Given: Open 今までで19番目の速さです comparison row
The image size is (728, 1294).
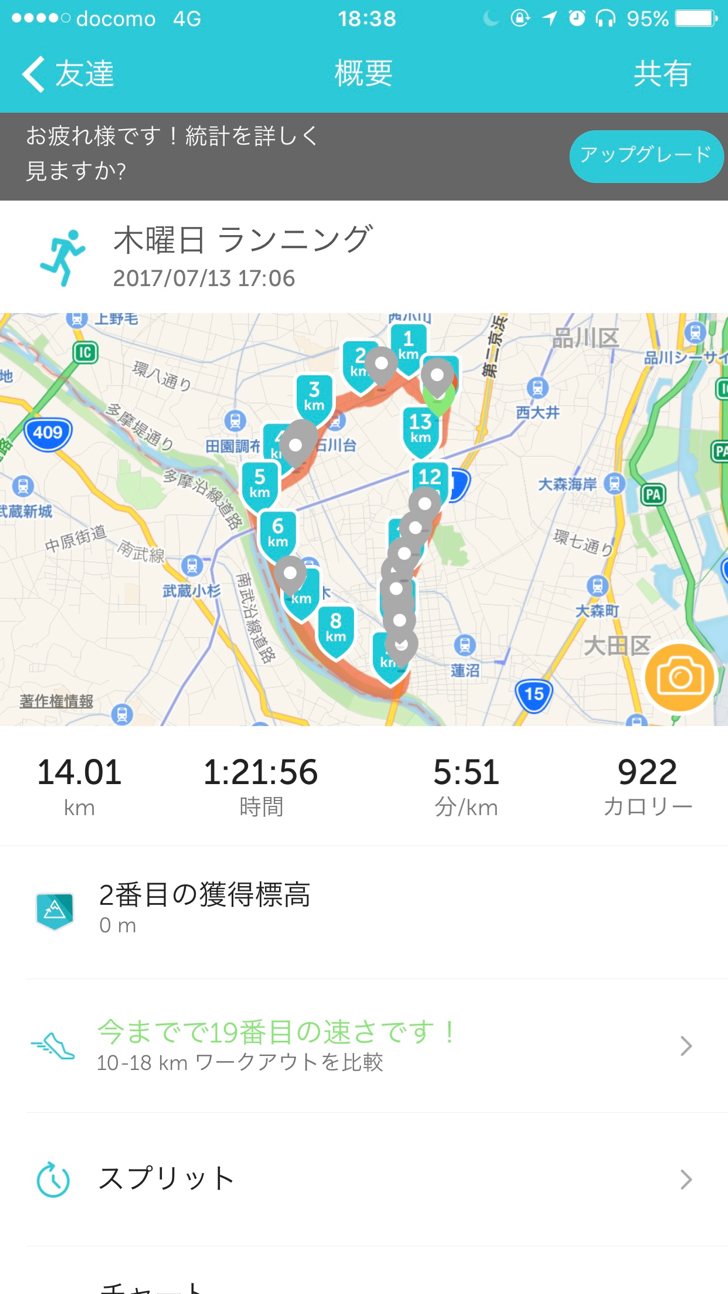Looking at the screenshot, I should tap(364, 1046).
